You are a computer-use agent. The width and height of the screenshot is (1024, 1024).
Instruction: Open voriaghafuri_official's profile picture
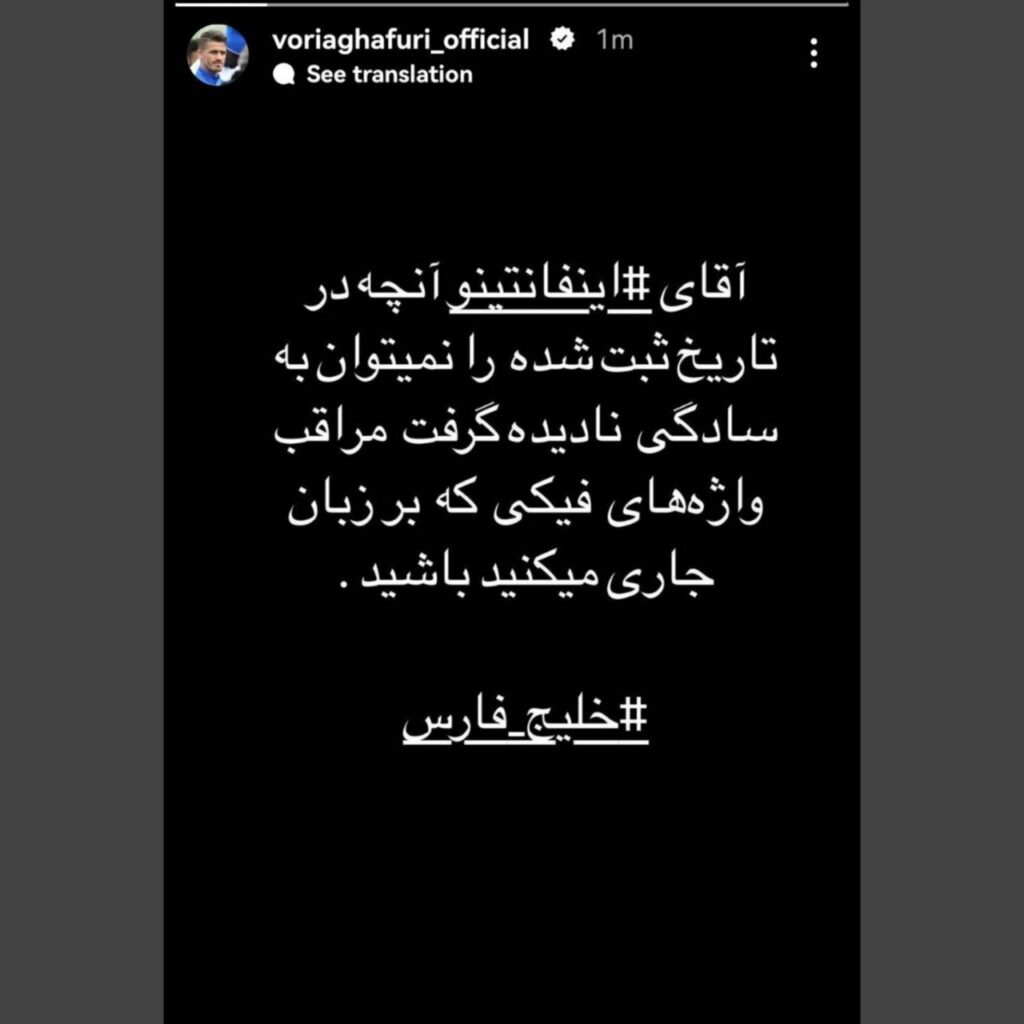[217, 55]
